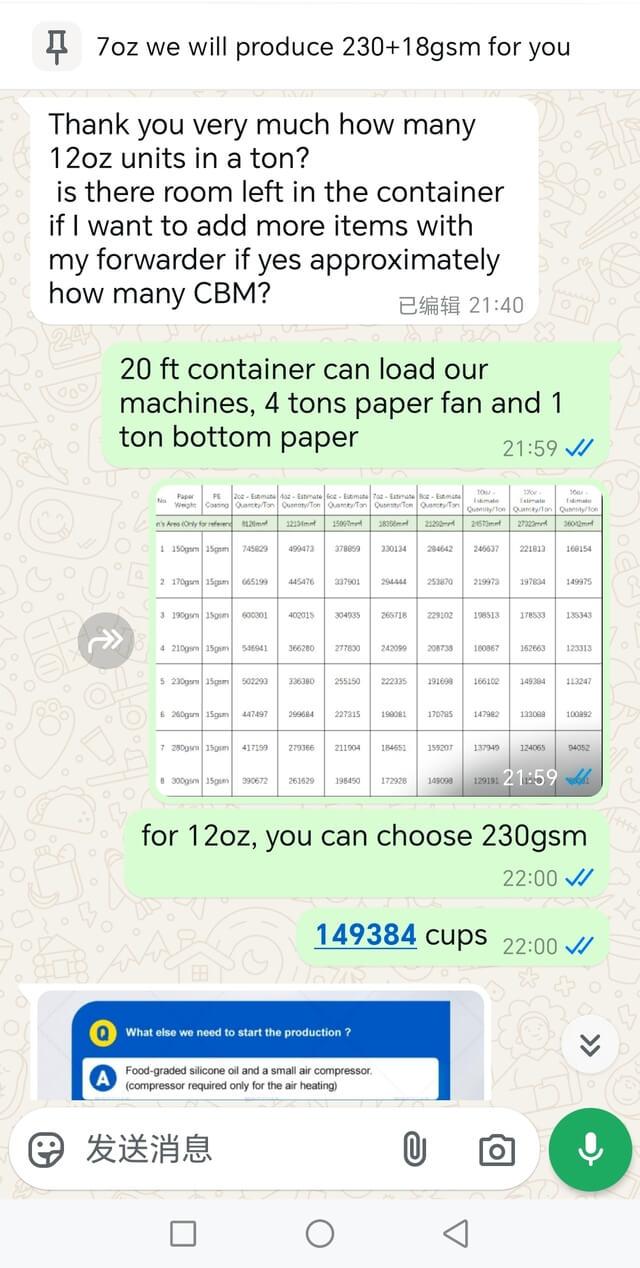Attach a file with the paperclip
The width and height of the screenshot is (640, 1268).
click(x=414, y=1150)
